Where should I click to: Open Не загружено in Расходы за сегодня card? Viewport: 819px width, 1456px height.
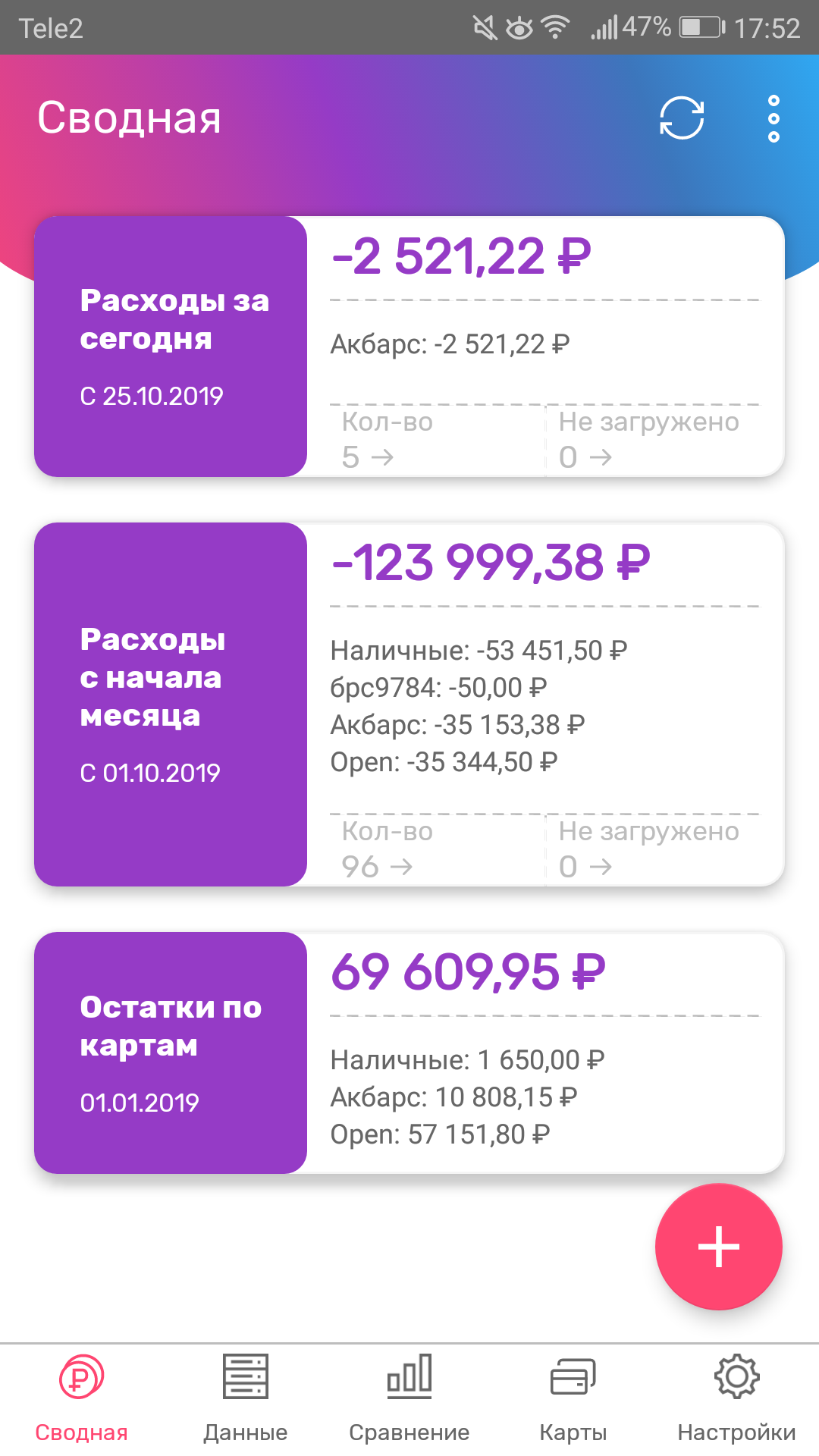654,440
